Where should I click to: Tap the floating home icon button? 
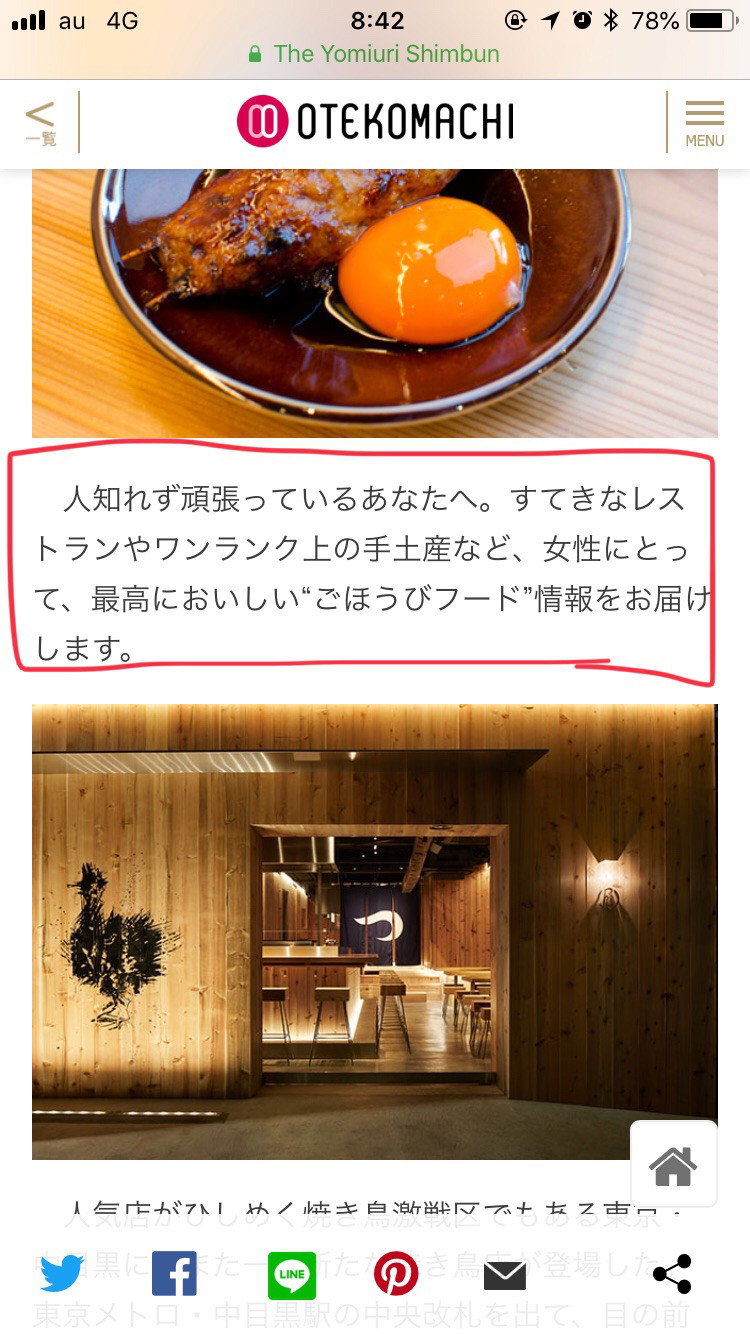pyautogui.click(x=673, y=1165)
